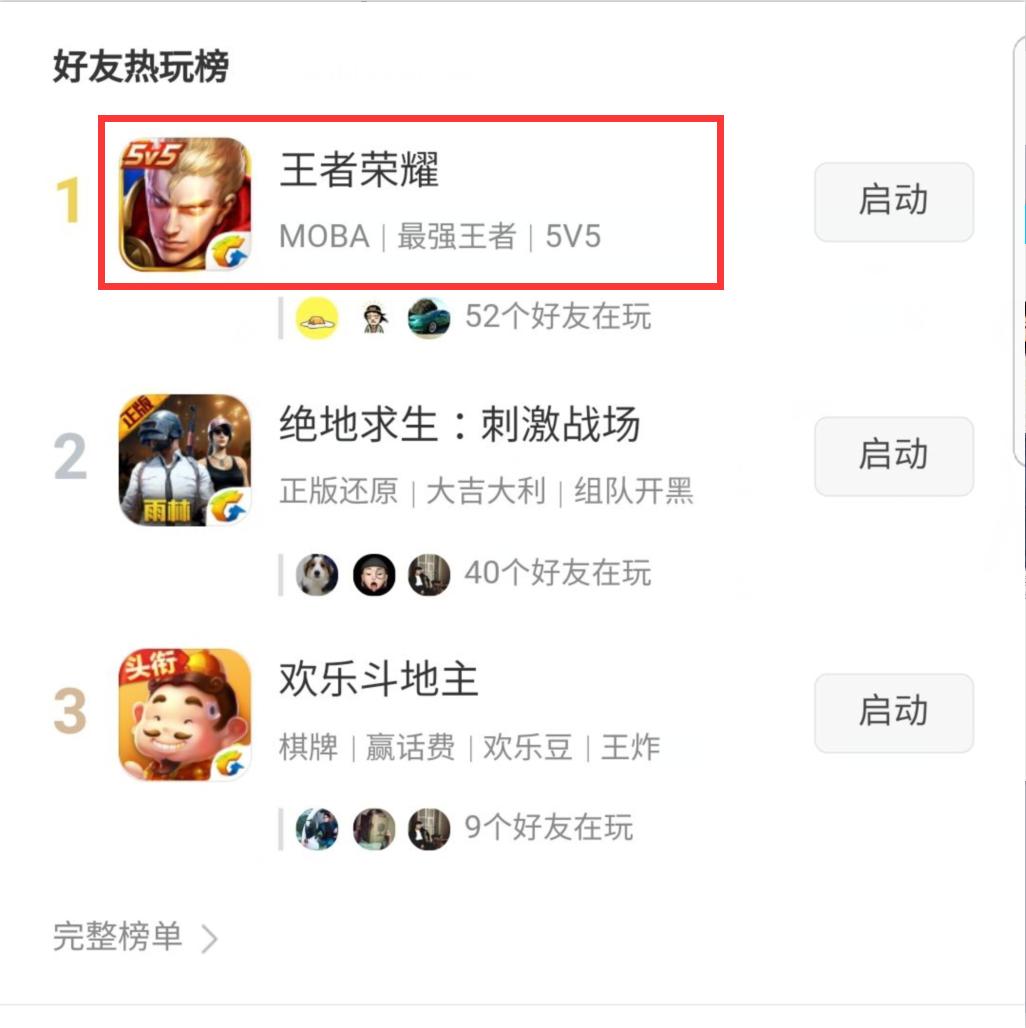This screenshot has width=1026, height=1028.
Task: Expand 完整榜单 via its chevron arrow
Action: tap(210, 937)
